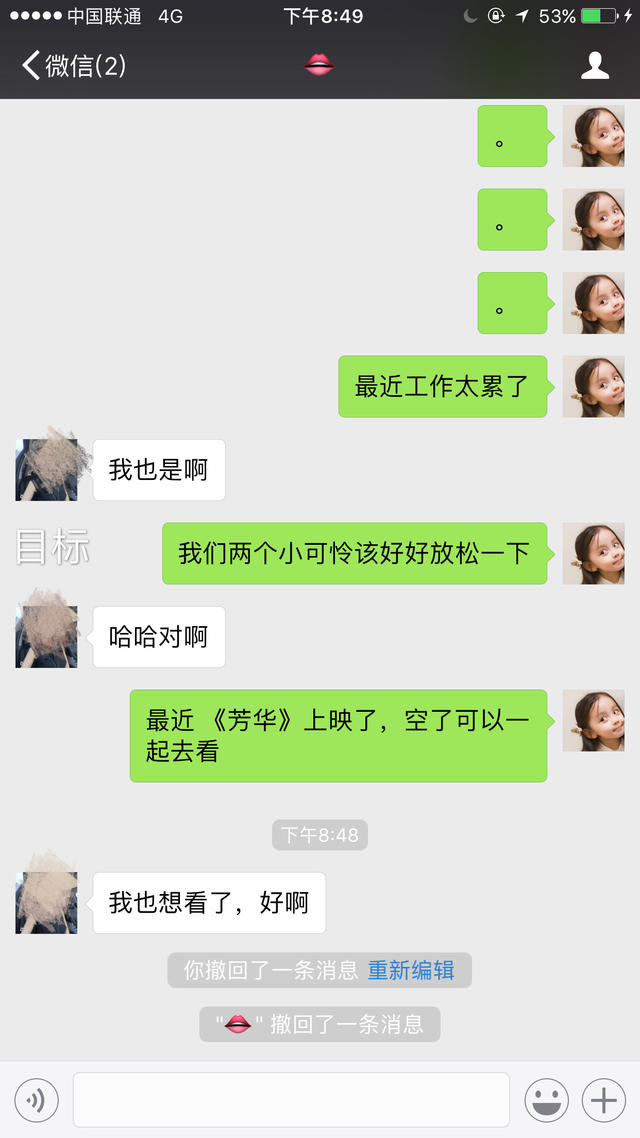The height and width of the screenshot is (1138, 640).
Task: Open contact's avatar beside 我也是啊
Action: 47,468
